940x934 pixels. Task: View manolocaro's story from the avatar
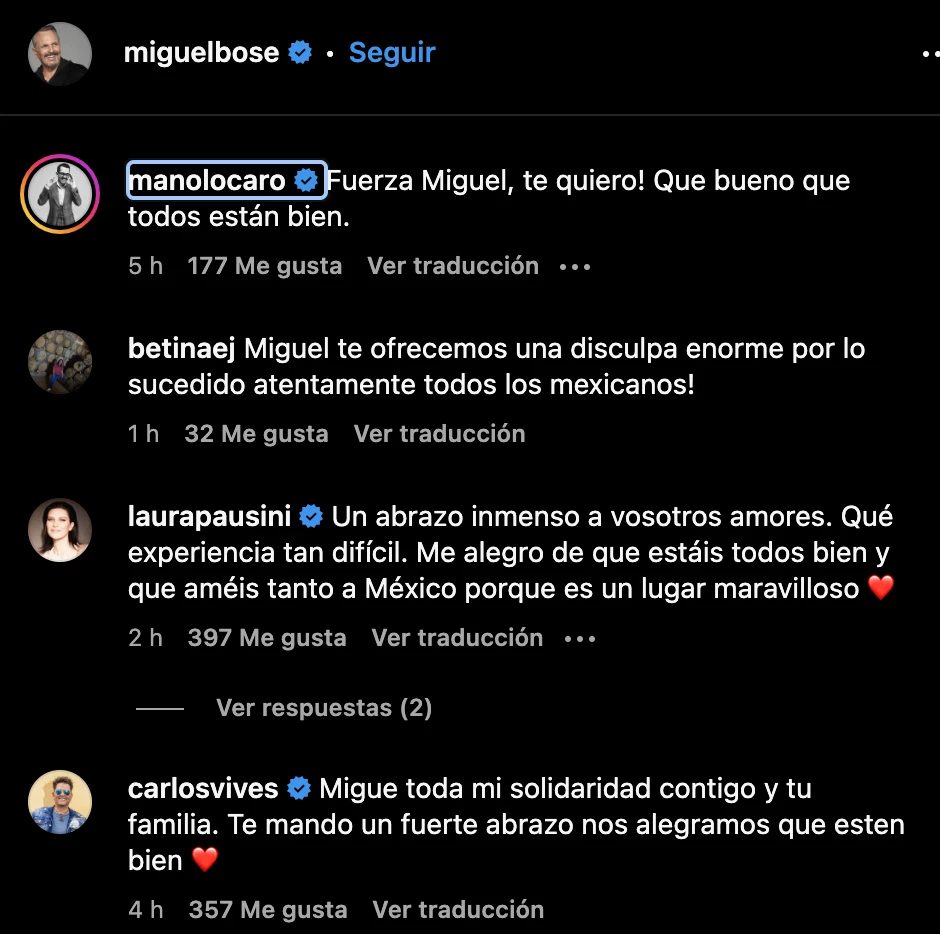point(60,194)
